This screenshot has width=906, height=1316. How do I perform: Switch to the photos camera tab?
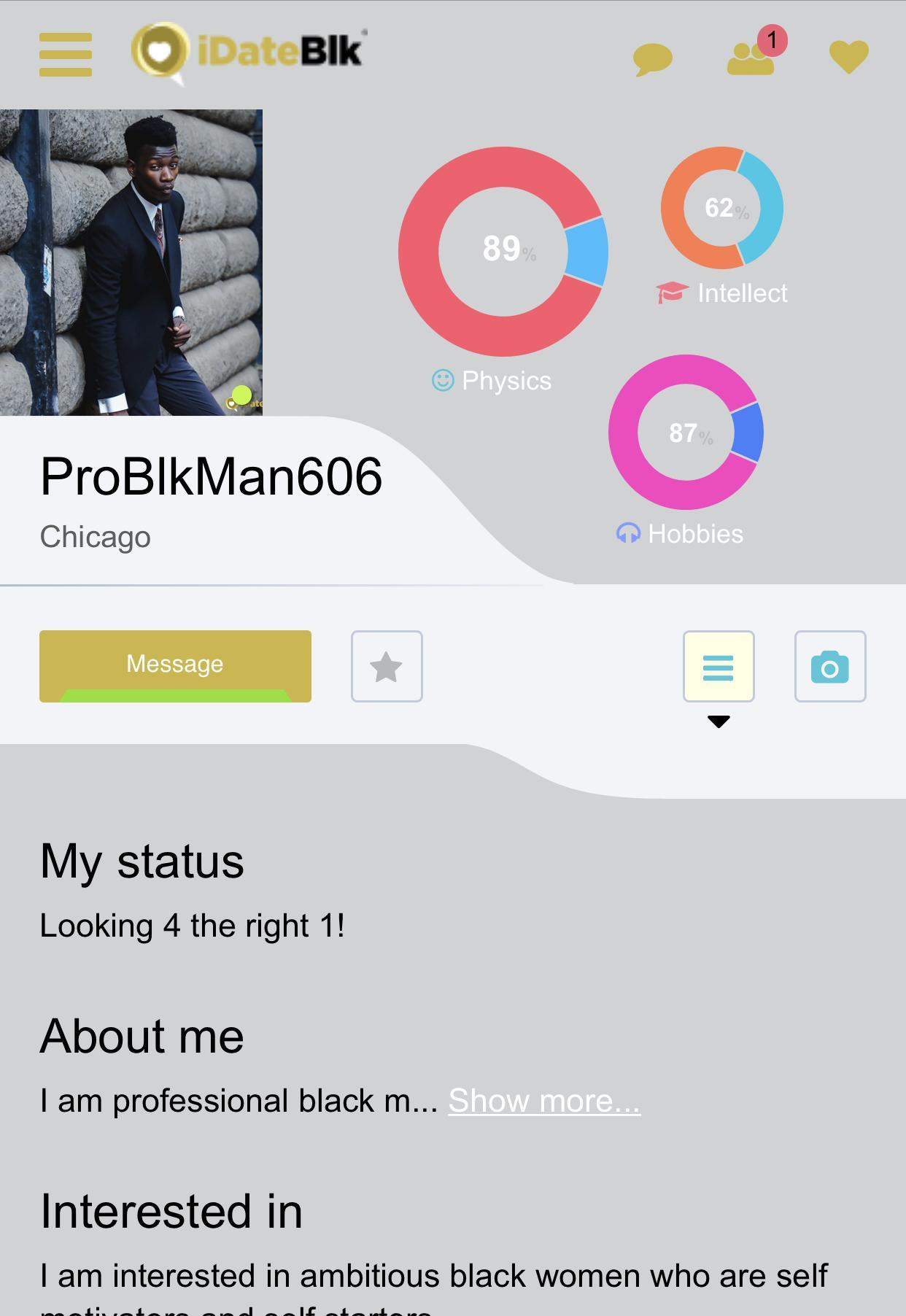point(830,667)
